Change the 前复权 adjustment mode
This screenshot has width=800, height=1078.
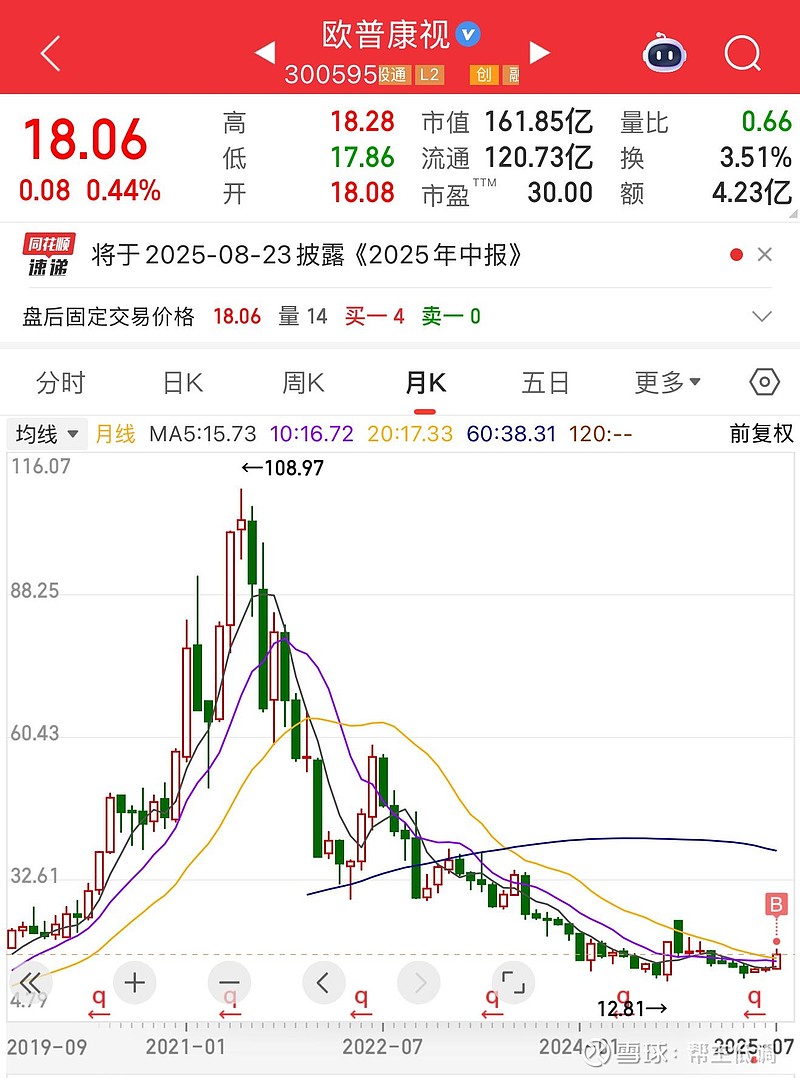point(761,434)
